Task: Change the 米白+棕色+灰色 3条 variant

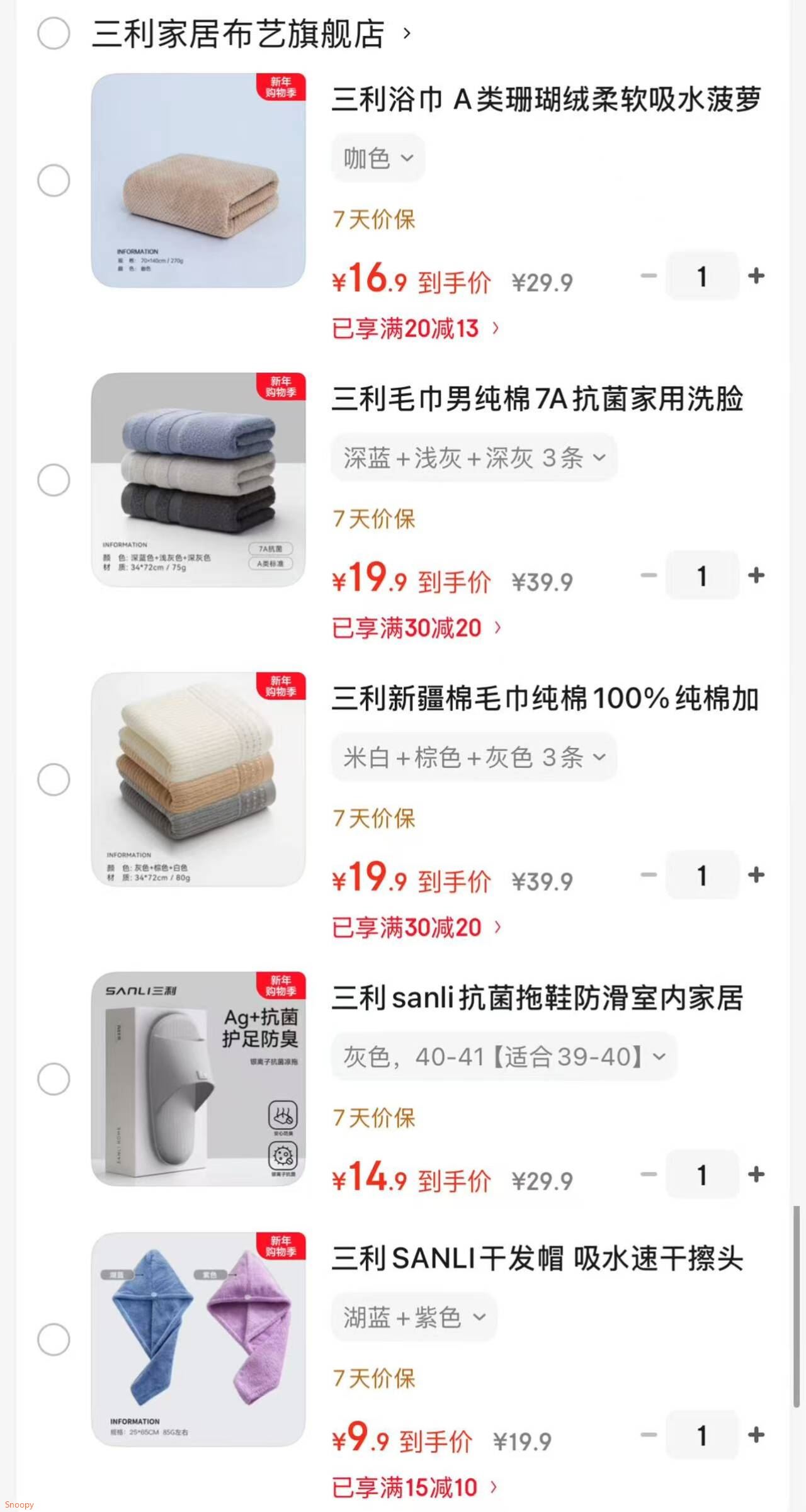Action: click(474, 757)
